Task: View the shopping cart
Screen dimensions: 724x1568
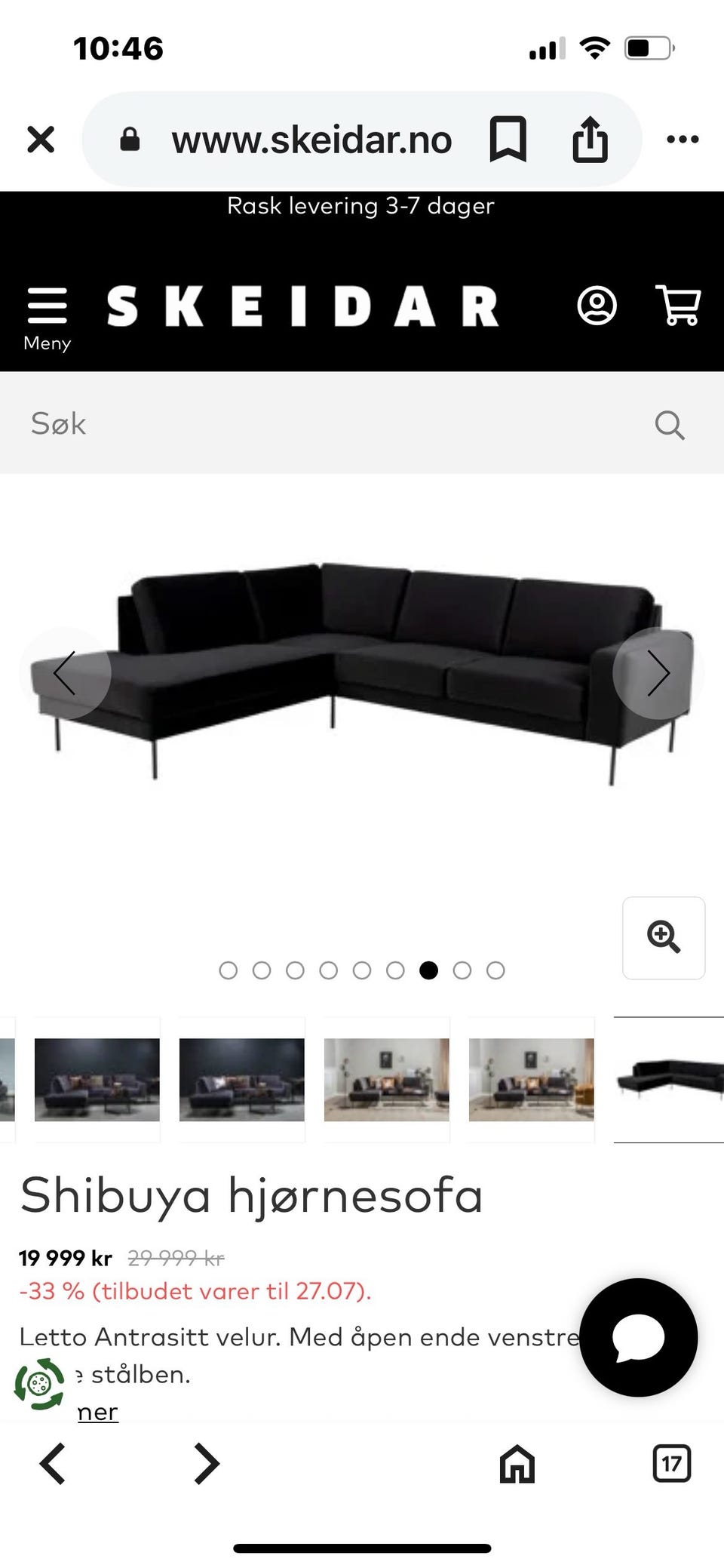Action: pos(678,306)
